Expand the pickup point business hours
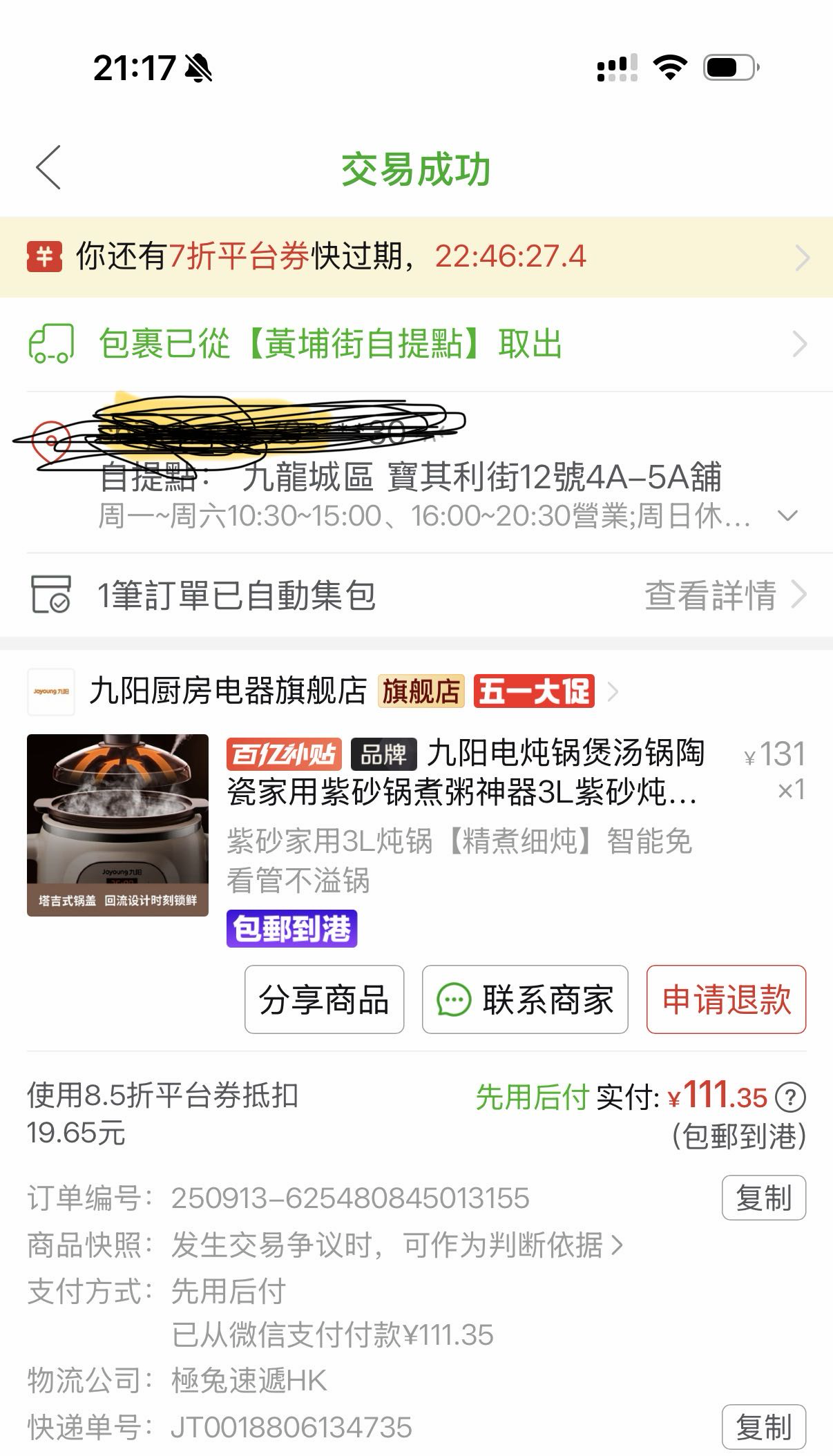Image resolution: width=833 pixels, height=1456 pixels. click(787, 516)
